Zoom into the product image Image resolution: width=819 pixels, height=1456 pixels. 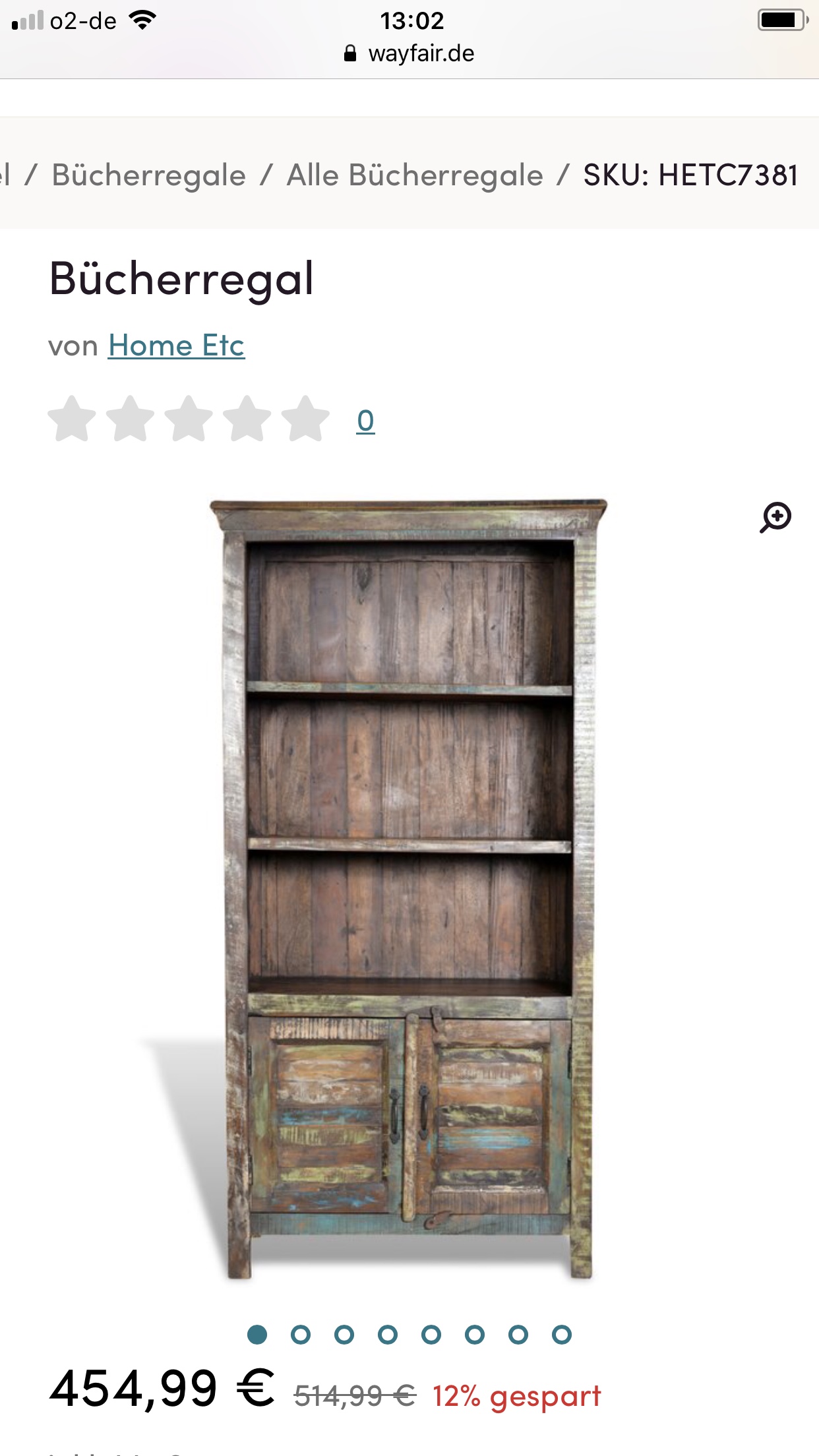[x=775, y=518]
